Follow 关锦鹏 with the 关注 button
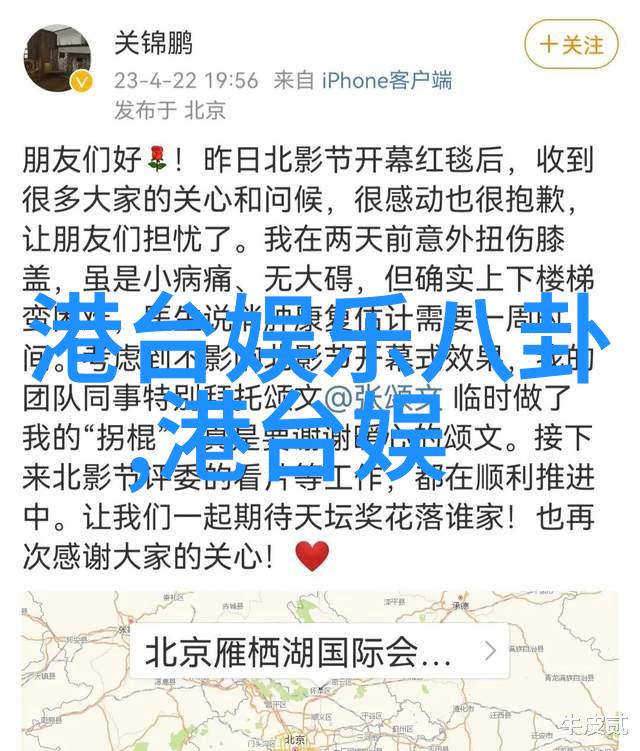Viewport: 640px width, 751px height. point(571,45)
